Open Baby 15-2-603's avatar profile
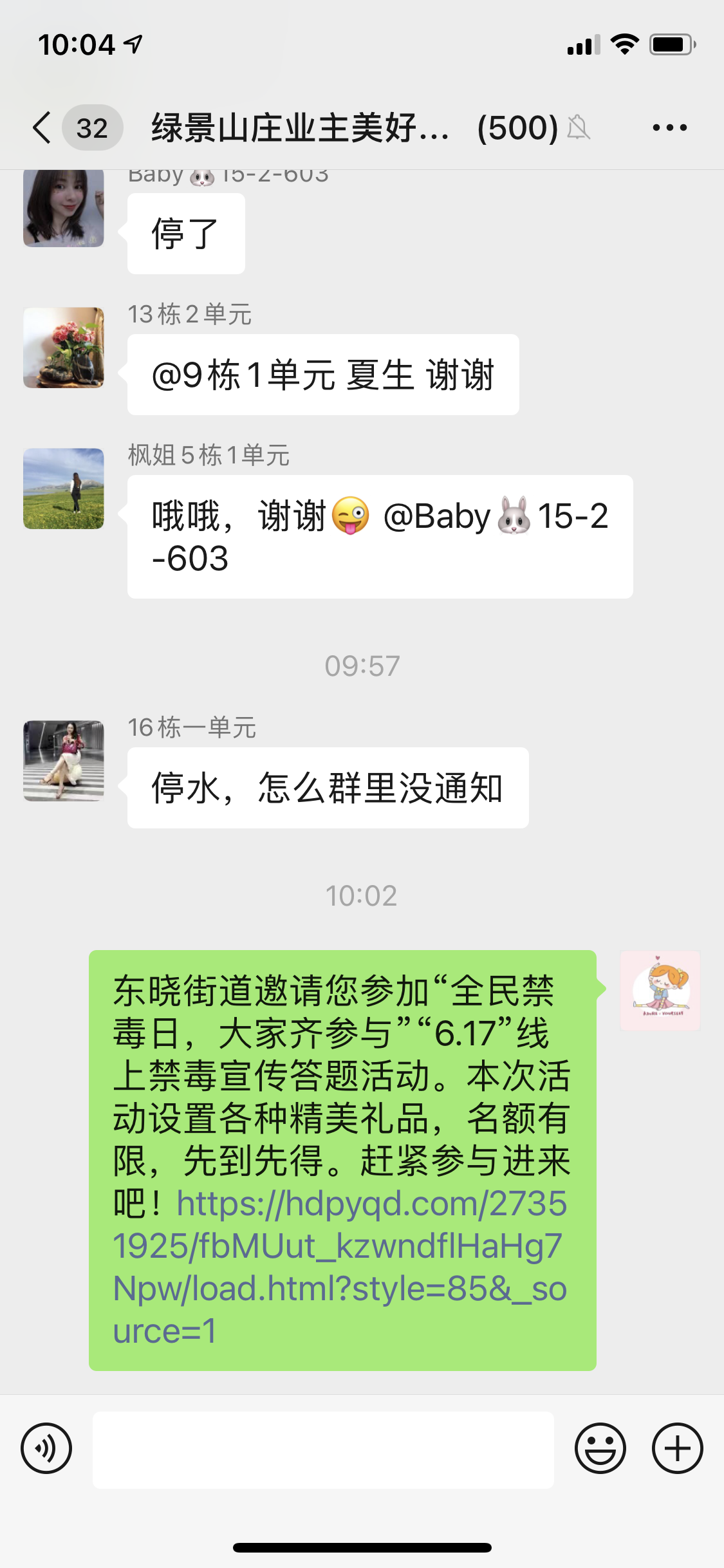This screenshot has width=724, height=1568. coord(64,209)
